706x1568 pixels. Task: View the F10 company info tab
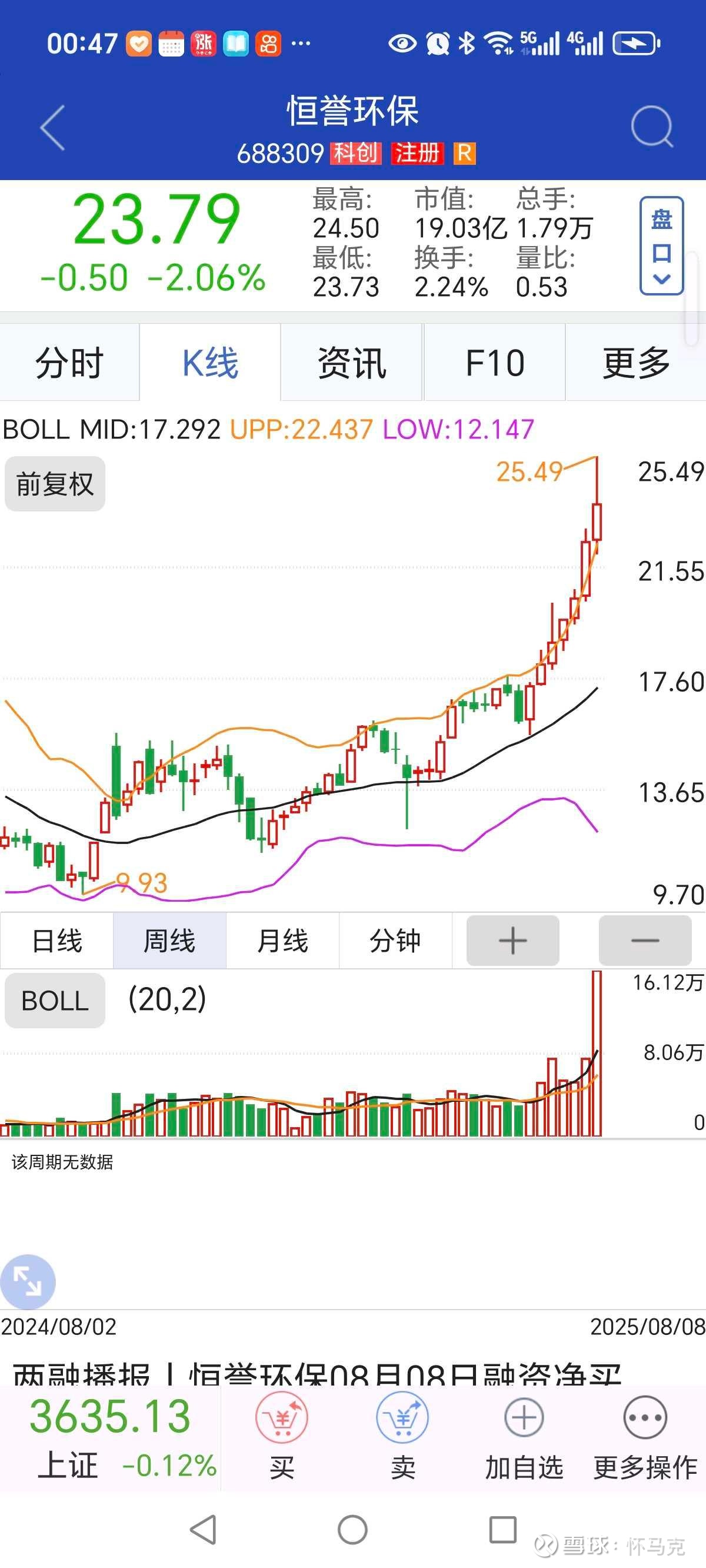click(x=495, y=363)
